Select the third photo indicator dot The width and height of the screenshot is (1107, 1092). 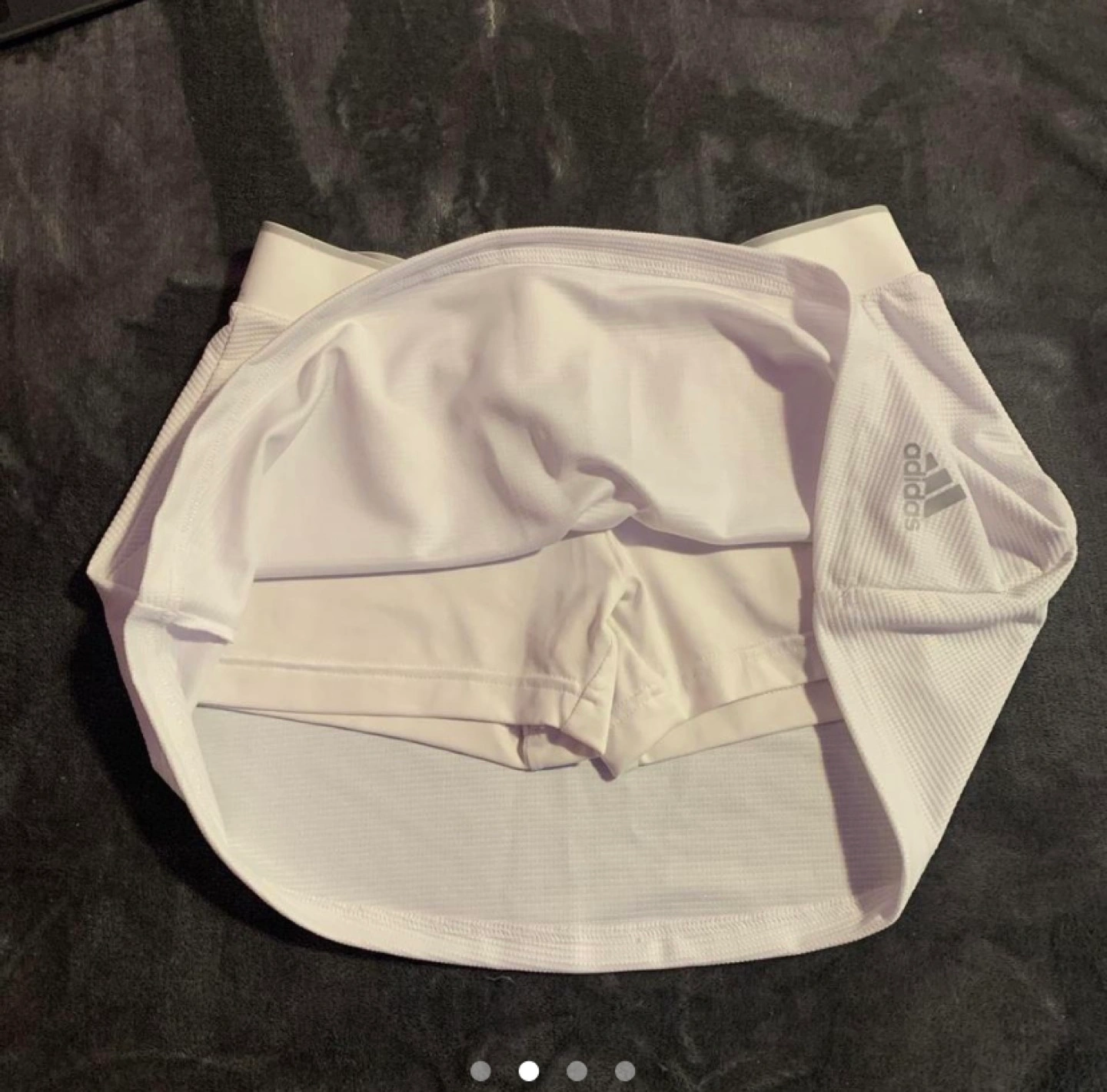coord(577,1070)
